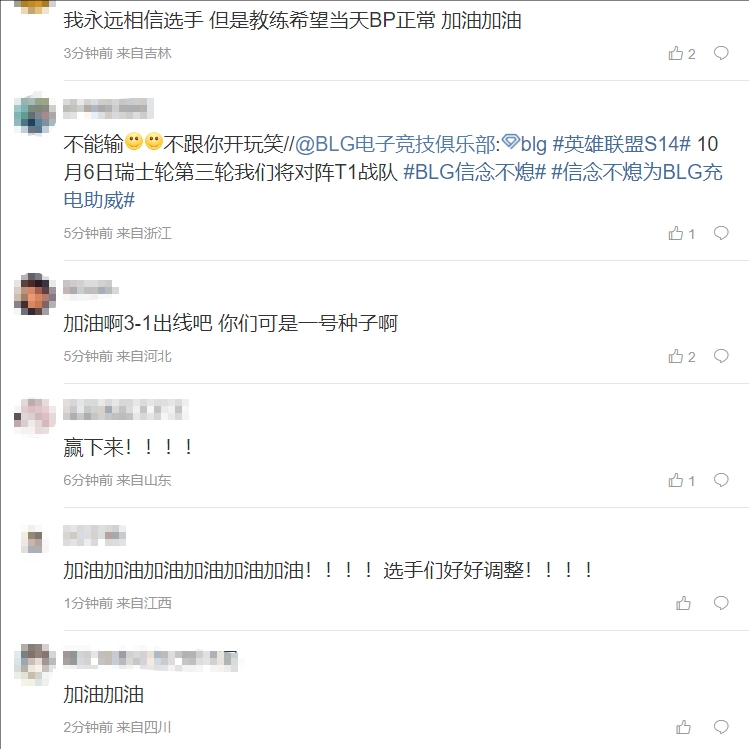
Task: Like the 加油啊3-1出线吧 comment
Action: point(676,357)
